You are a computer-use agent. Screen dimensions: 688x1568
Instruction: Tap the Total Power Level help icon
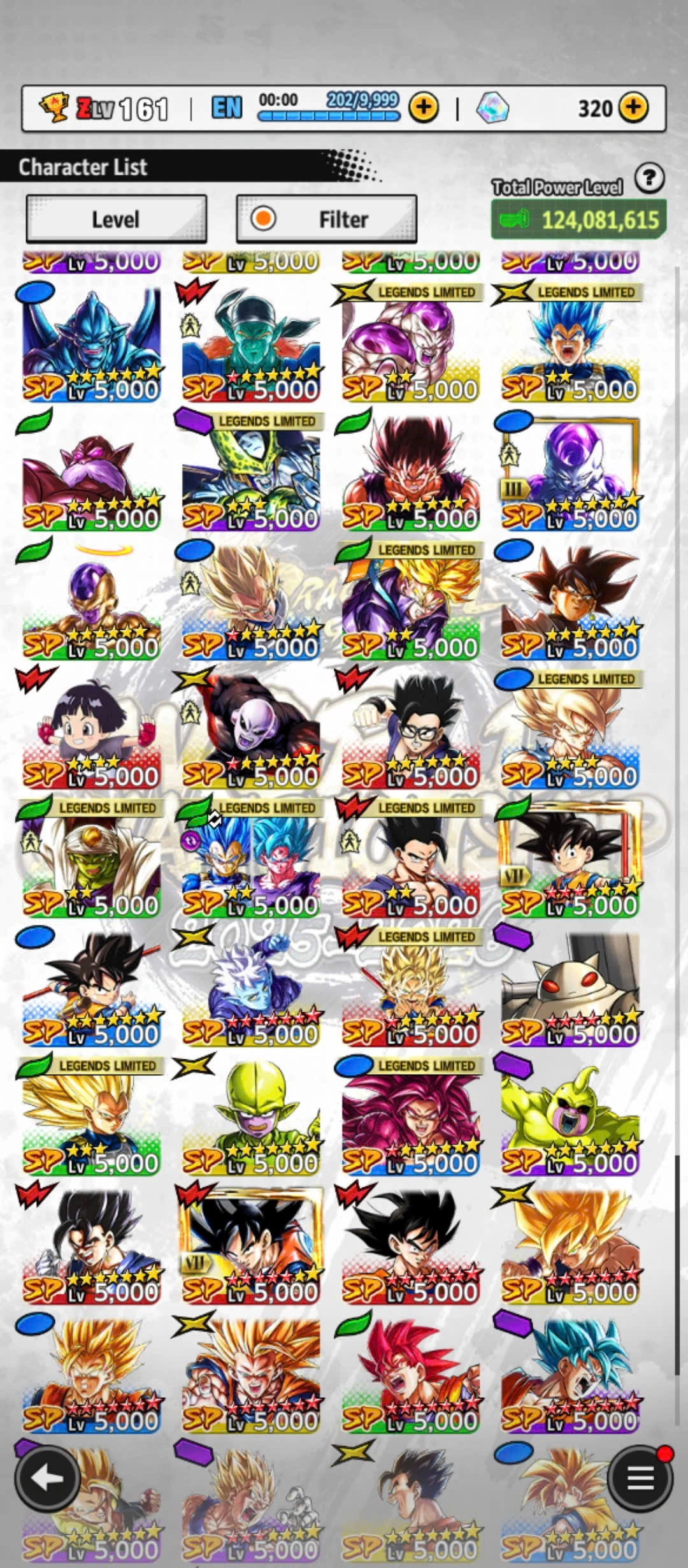point(650,178)
